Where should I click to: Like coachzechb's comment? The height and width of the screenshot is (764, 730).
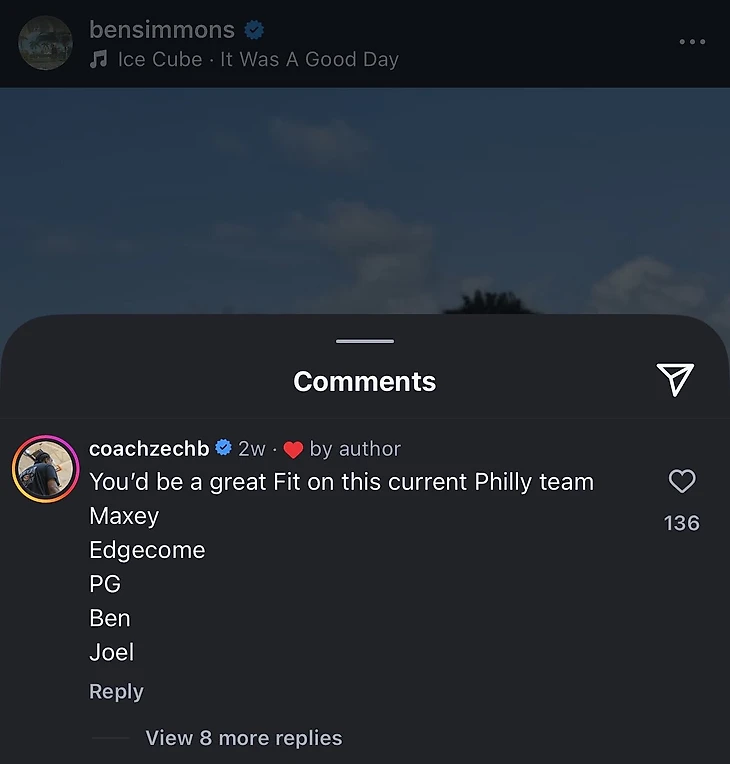tap(681, 482)
